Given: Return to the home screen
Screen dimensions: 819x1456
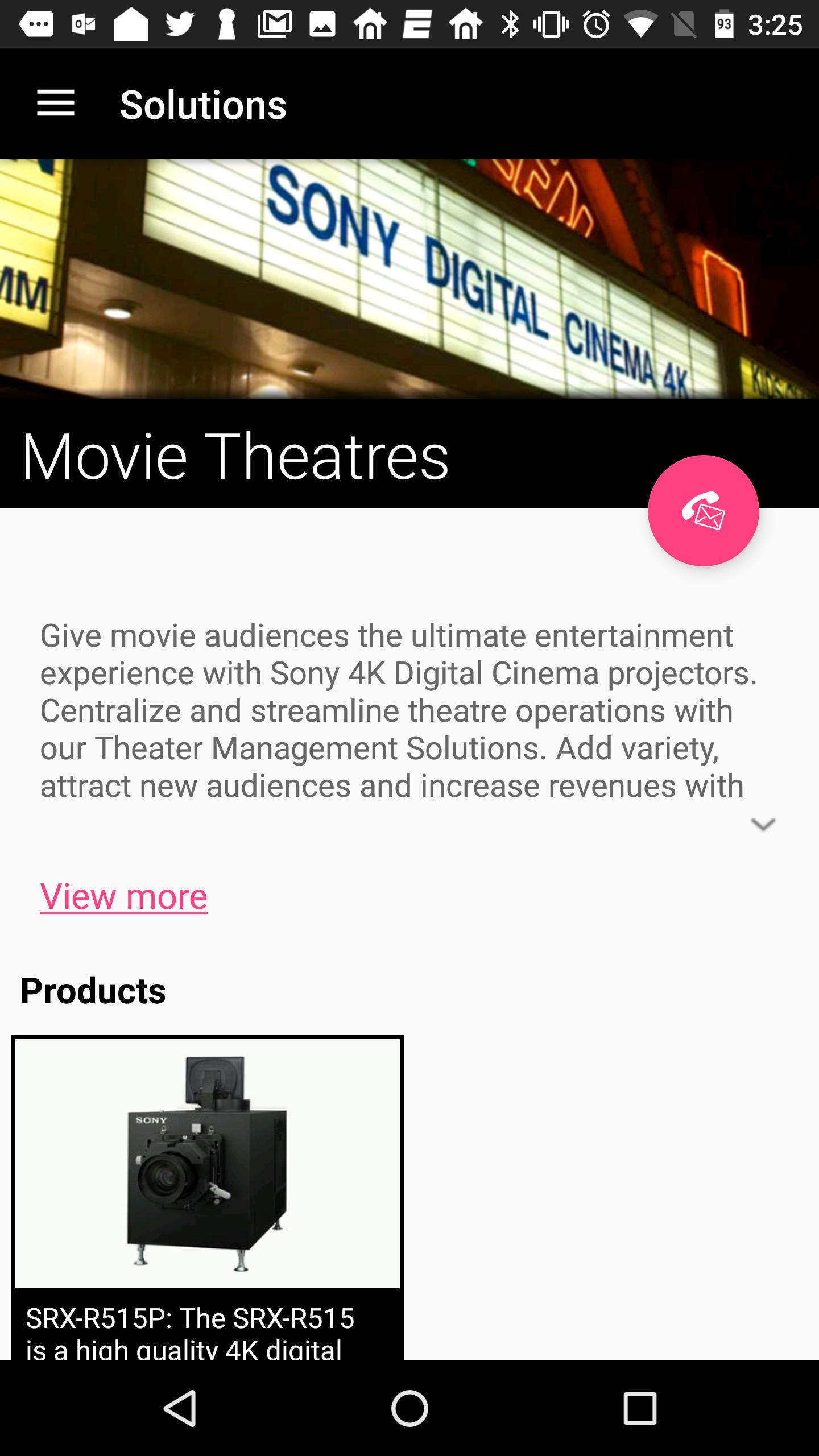Looking at the screenshot, I should point(409,1408).
